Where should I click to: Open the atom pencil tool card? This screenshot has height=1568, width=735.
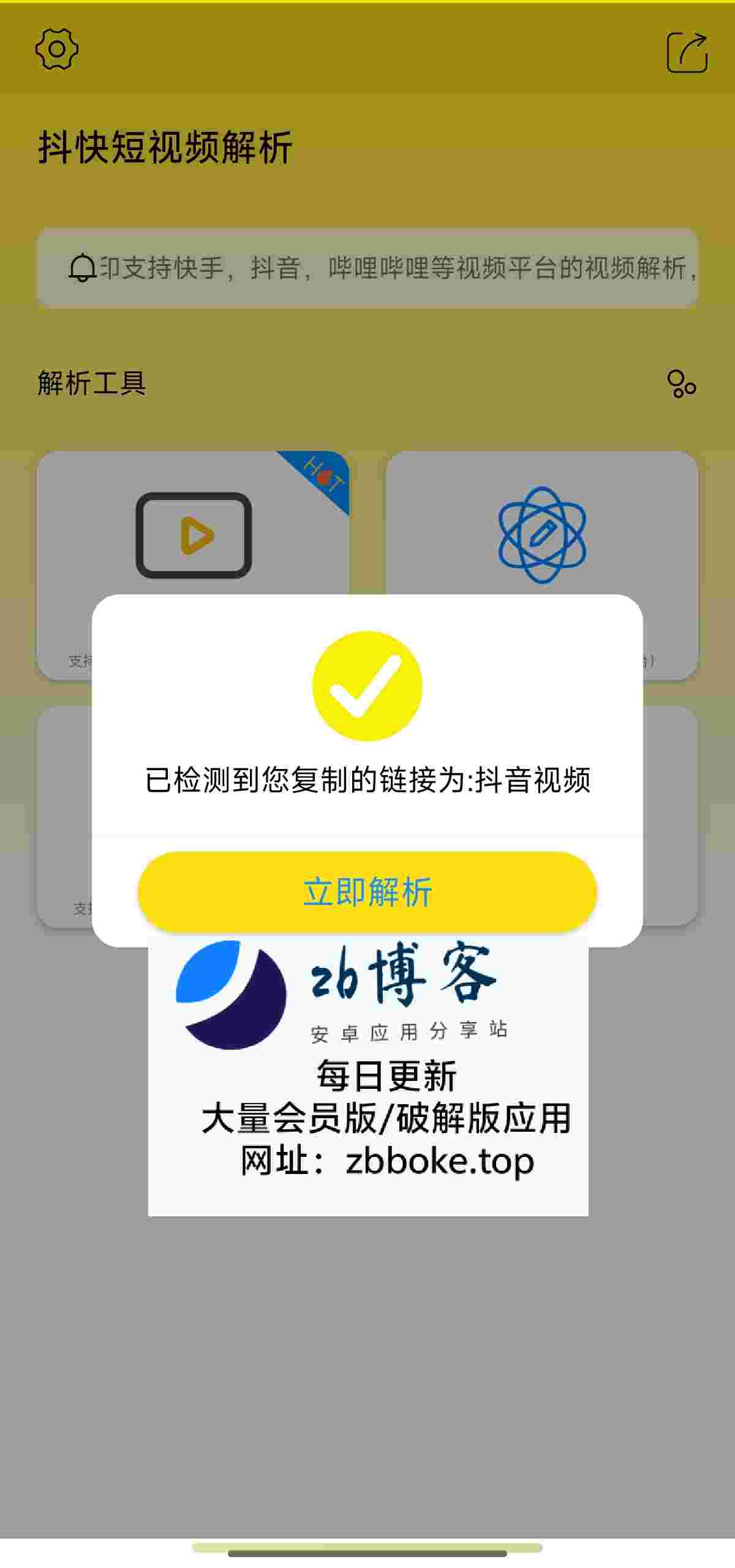coord(542,534)
